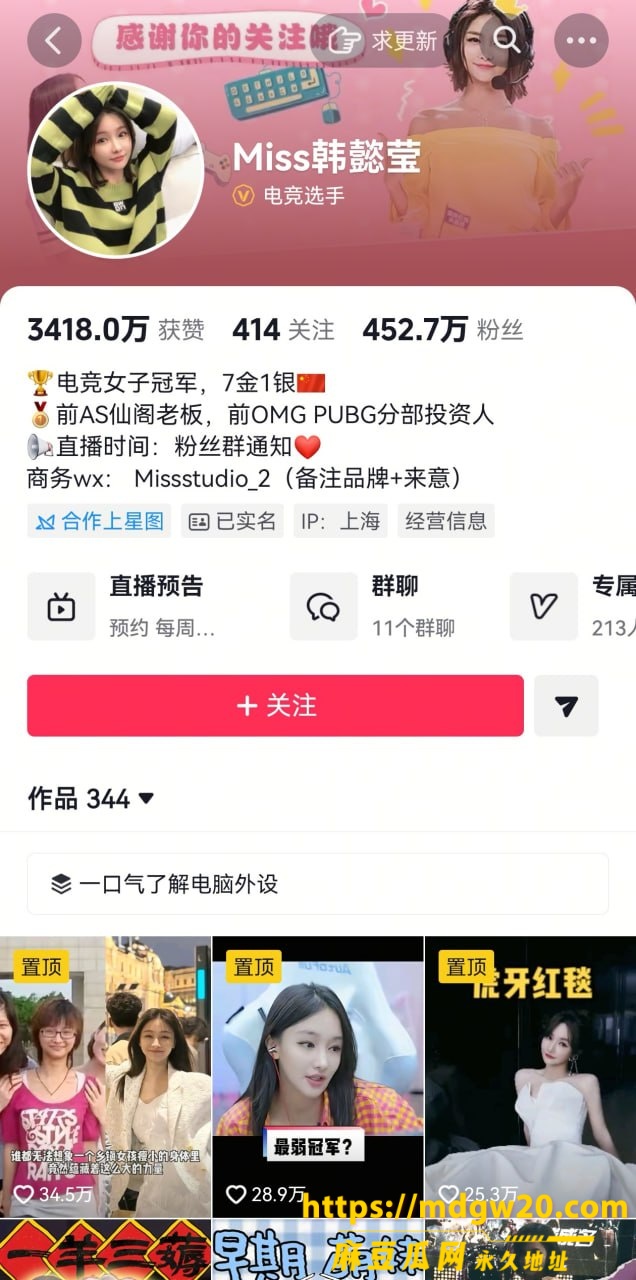Image resolution: width=636 pixels, height=1280 pixels.
Task: Show the 452.7万 粉丝 followers list
Action: tap(442, 329)
